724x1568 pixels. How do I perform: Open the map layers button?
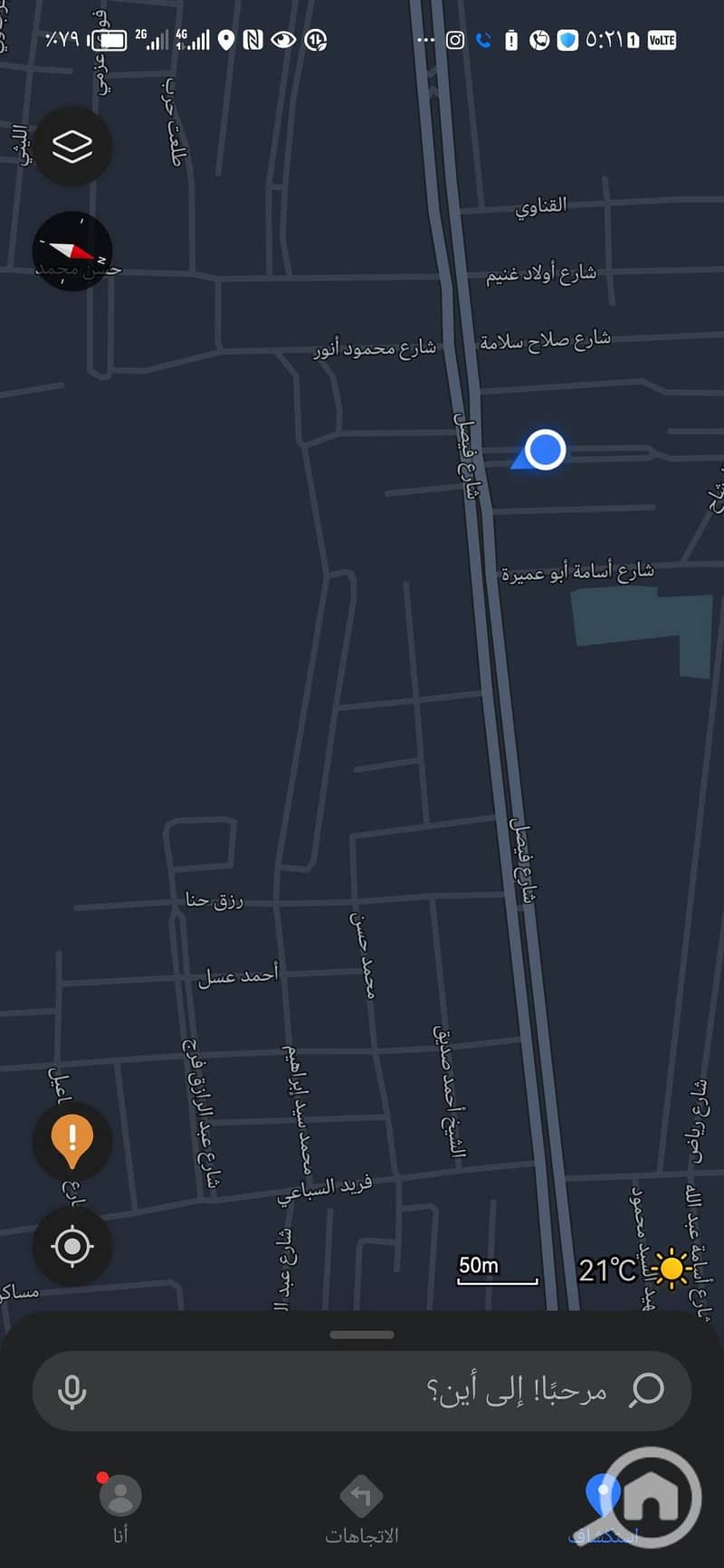(72, 147)
